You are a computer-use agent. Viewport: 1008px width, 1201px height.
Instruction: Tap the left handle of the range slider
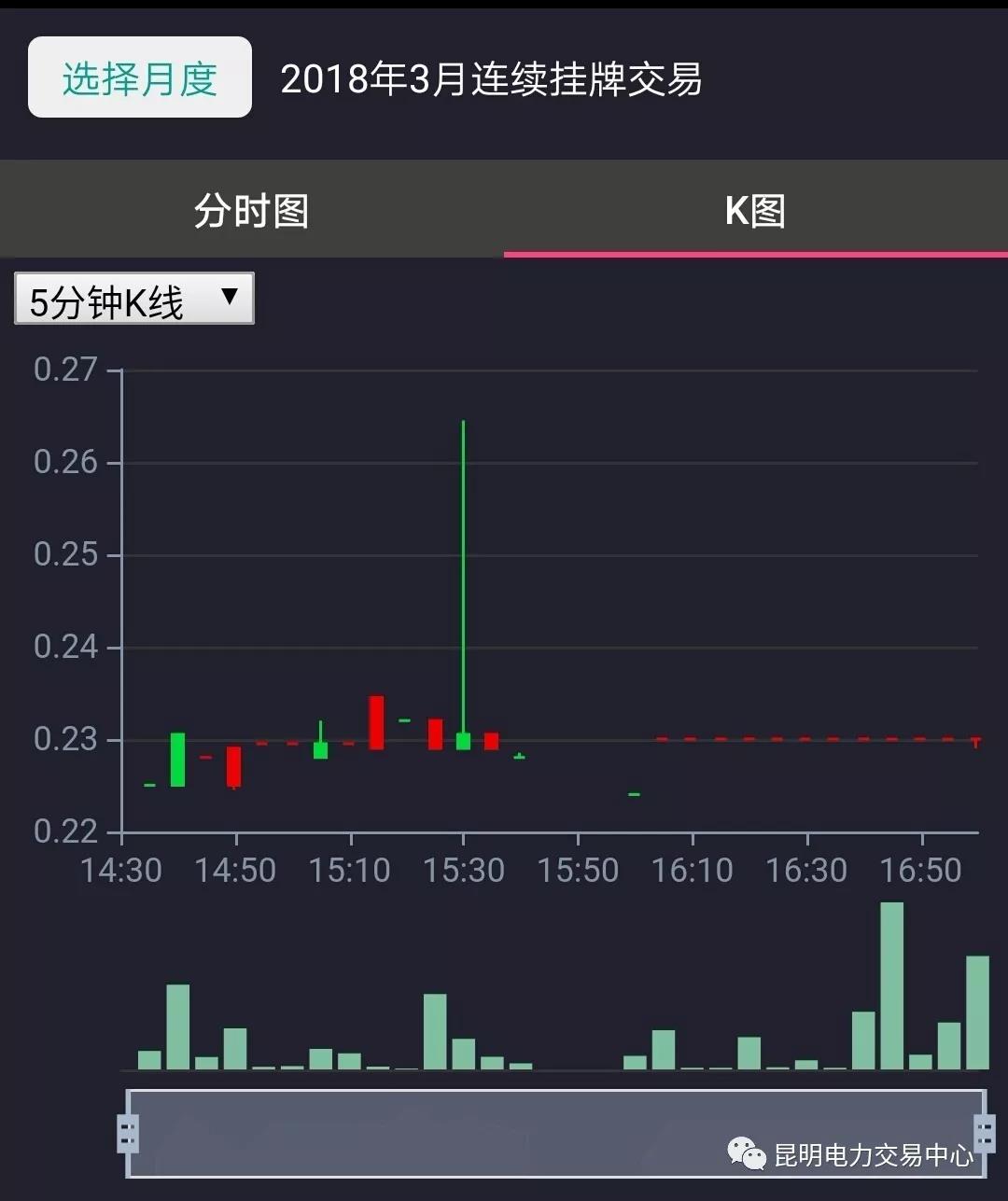coord(128,1134)
